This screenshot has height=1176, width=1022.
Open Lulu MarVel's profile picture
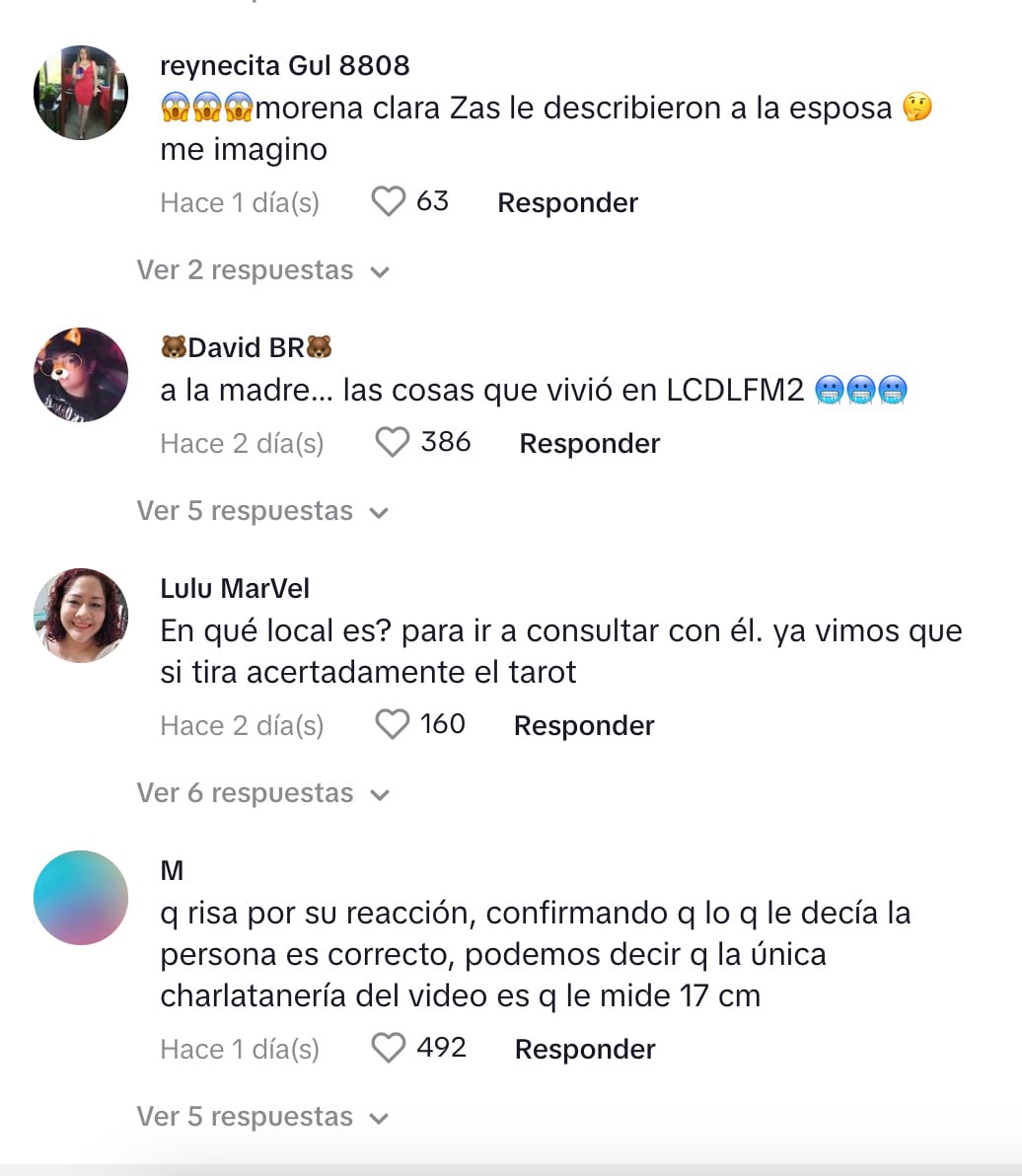(x=81, y=616)
